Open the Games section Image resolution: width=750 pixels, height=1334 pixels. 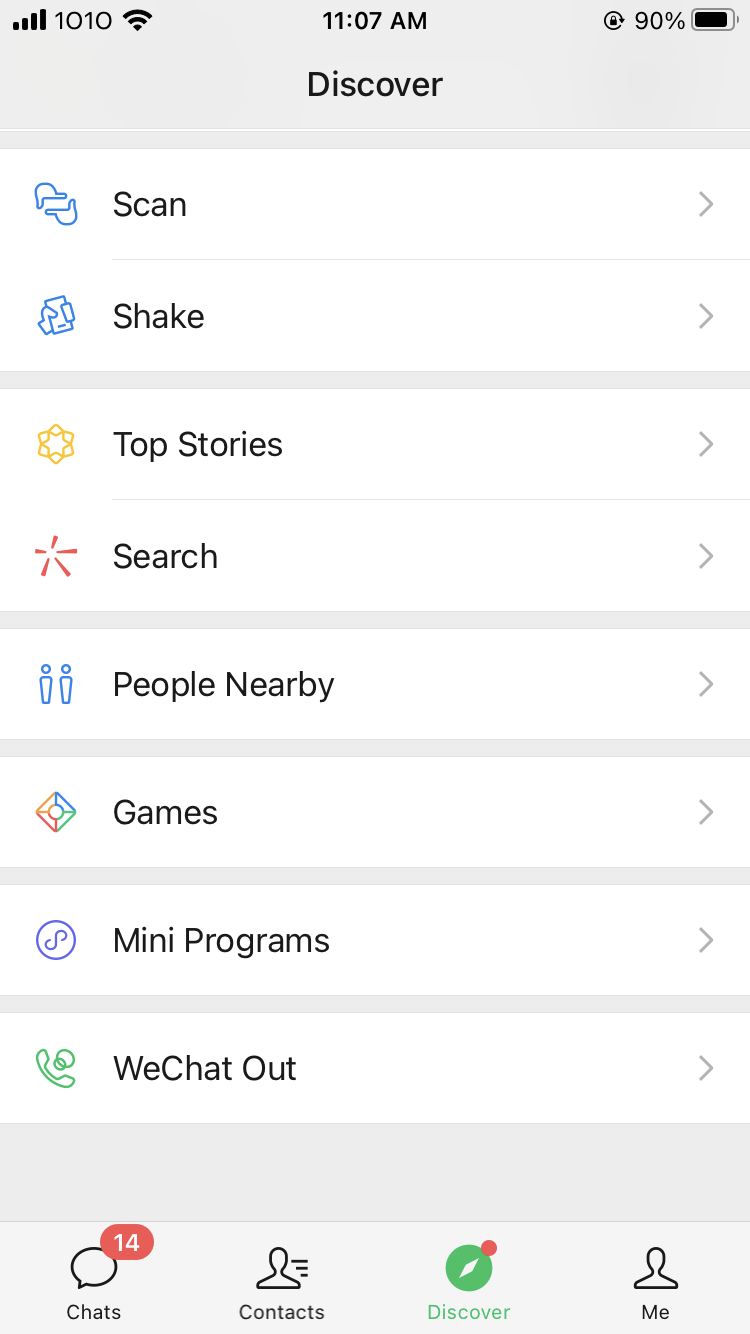pos(375,812)
